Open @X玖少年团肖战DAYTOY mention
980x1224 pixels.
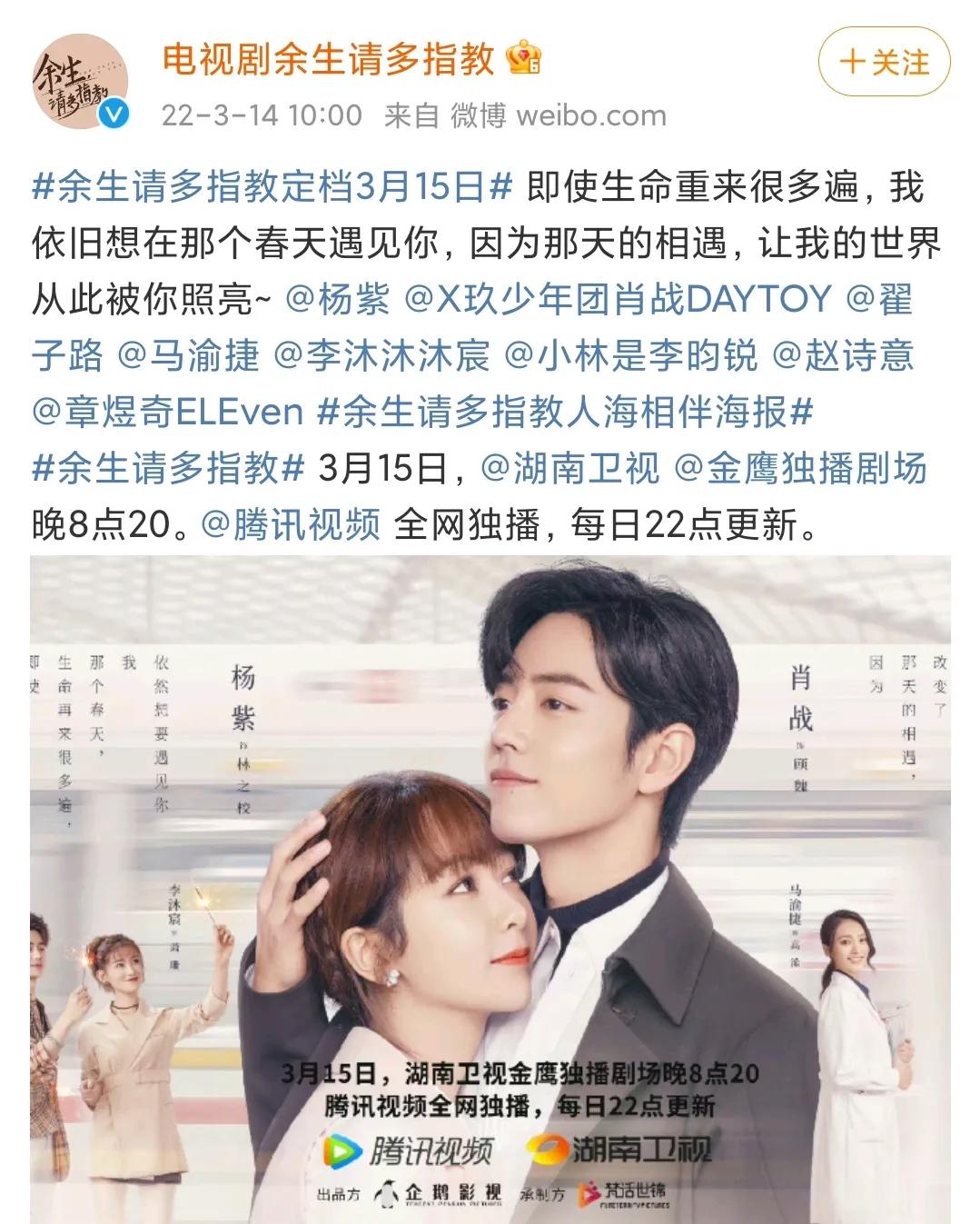click(618, 299)
